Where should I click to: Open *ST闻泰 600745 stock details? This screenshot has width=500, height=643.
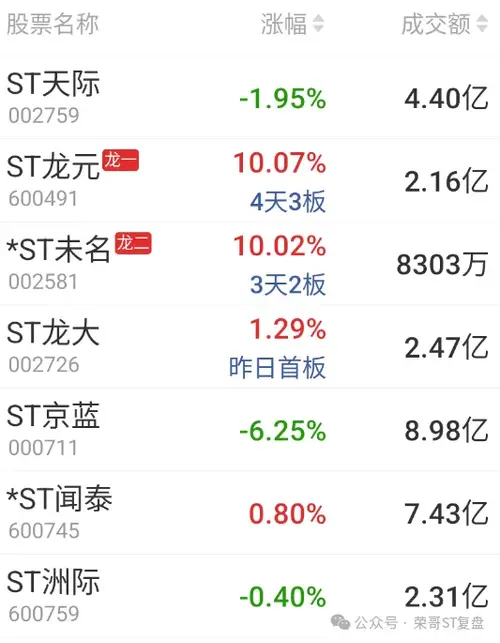250,513
